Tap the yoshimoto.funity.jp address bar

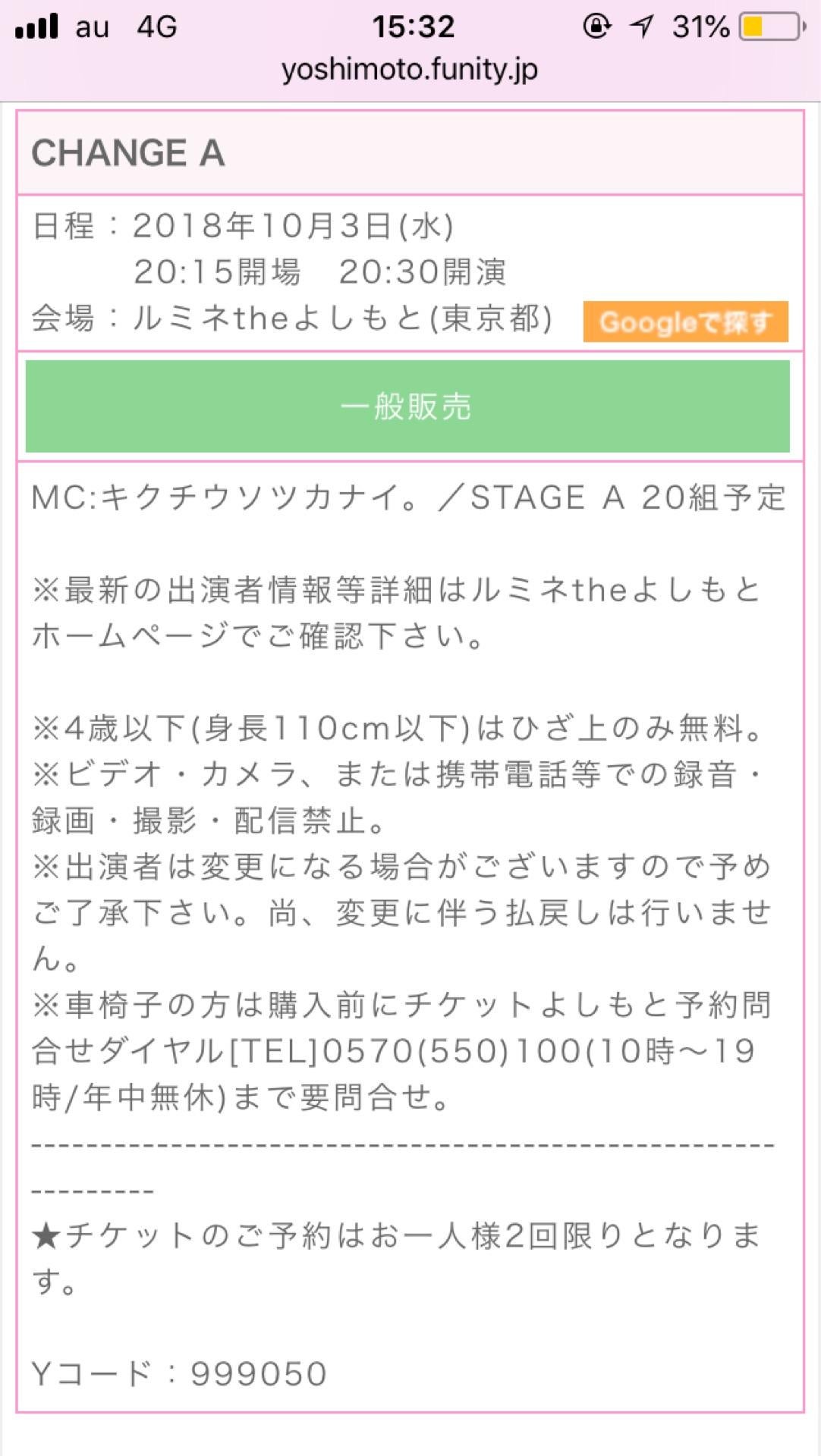[x=410, y=70]
